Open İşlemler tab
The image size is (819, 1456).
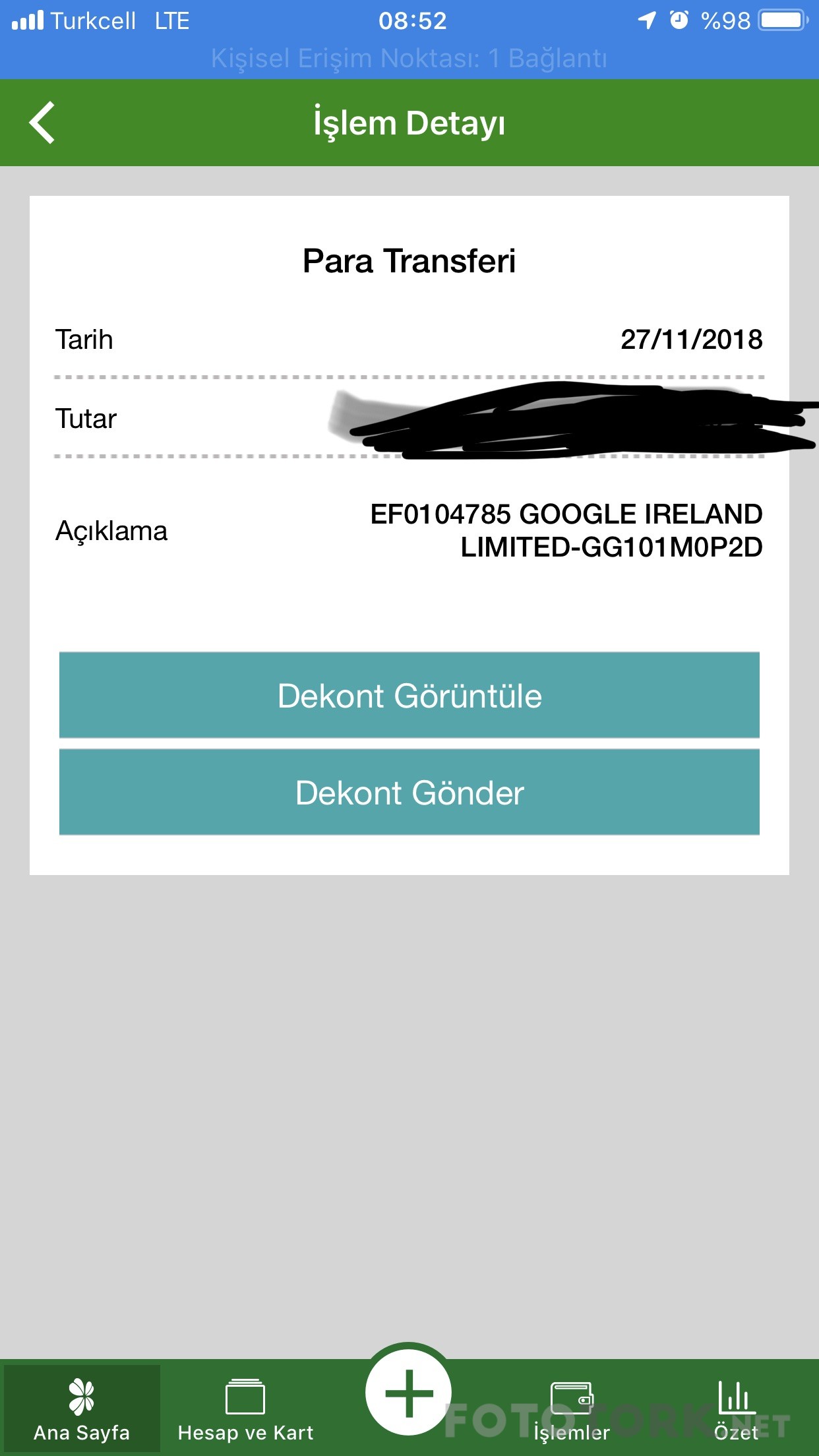572,1409
